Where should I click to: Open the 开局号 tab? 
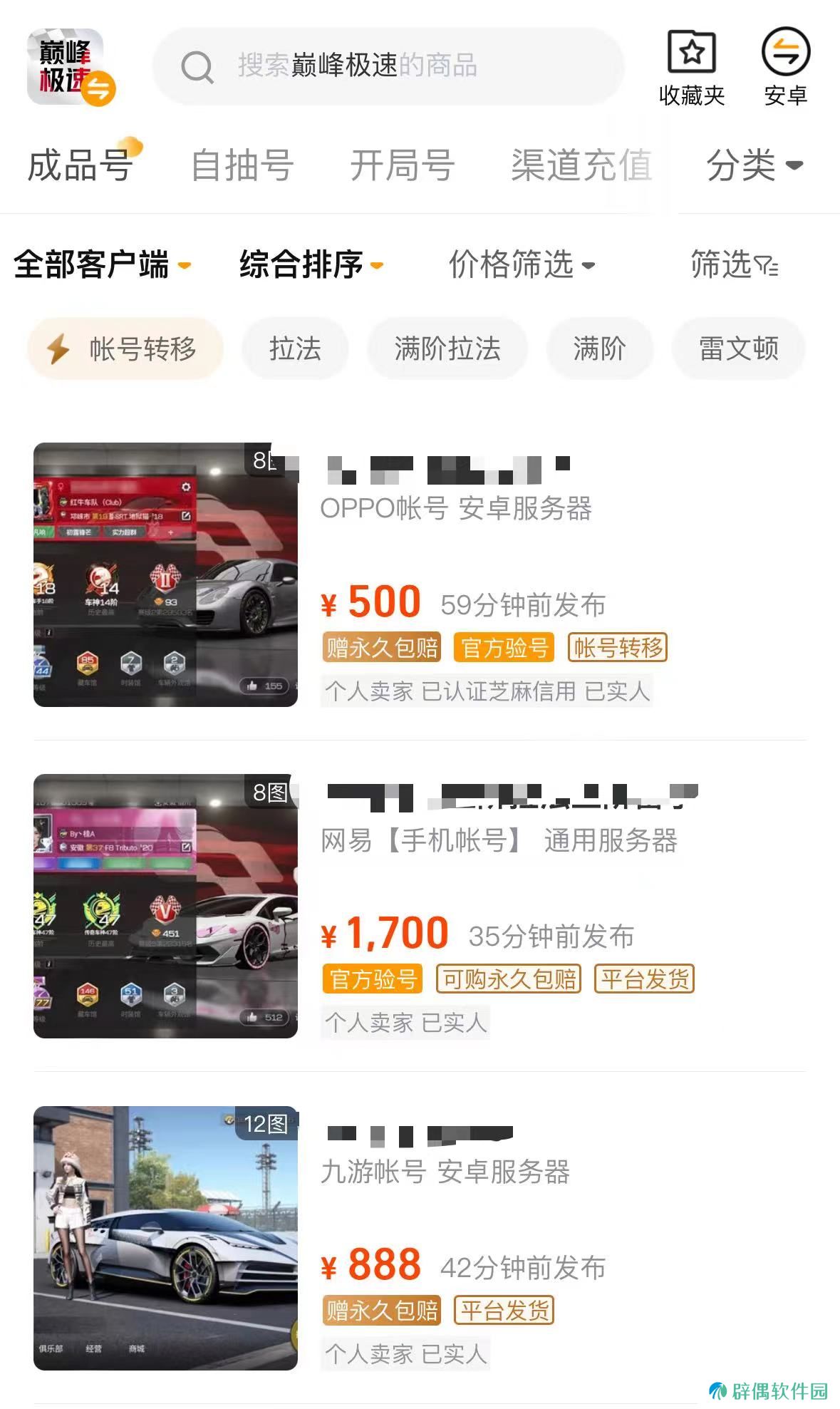pyautogui.click(x=403, y=165)
